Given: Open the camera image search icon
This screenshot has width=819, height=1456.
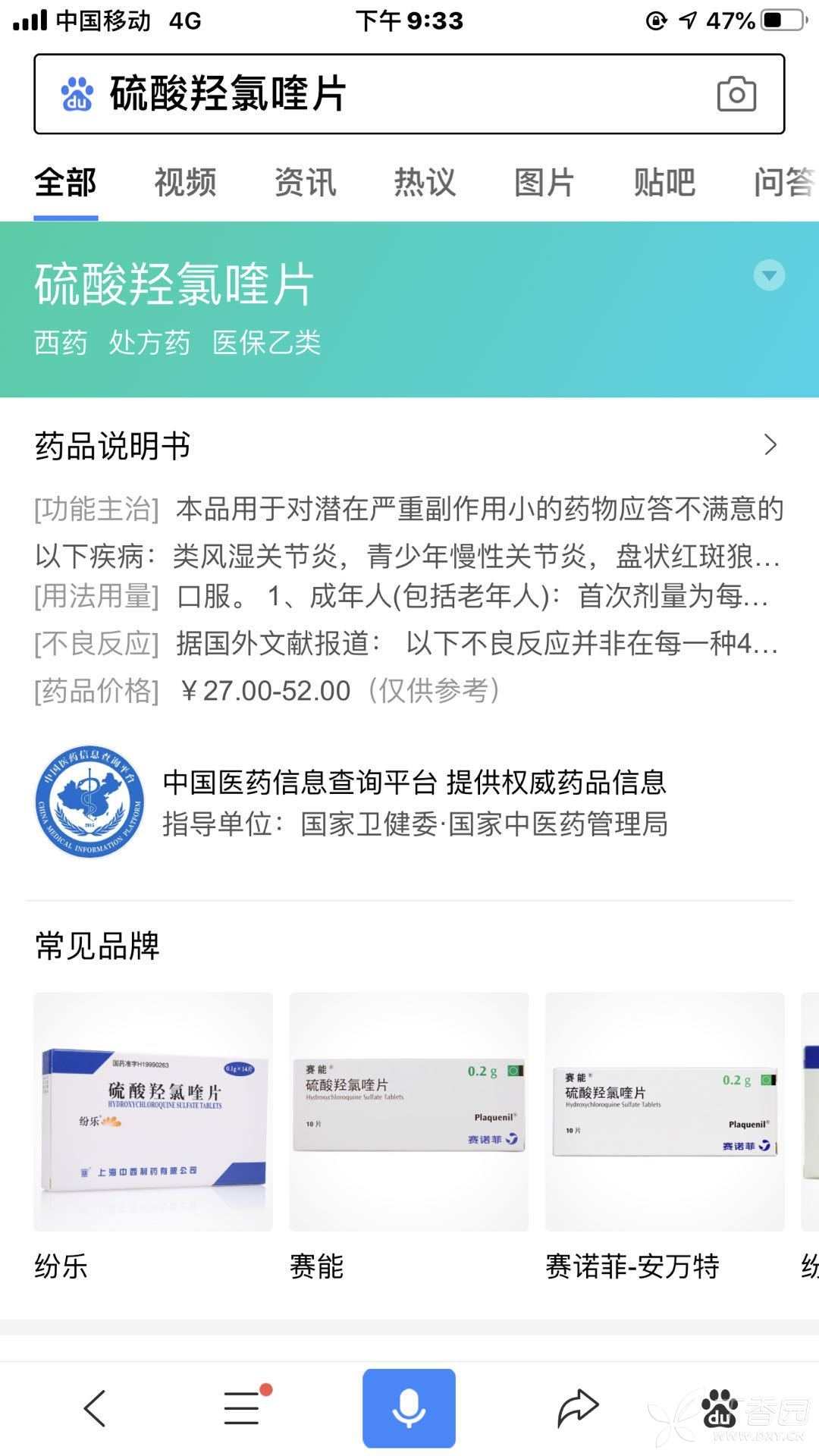Looking at the screenshot, I should coord(736,94).
